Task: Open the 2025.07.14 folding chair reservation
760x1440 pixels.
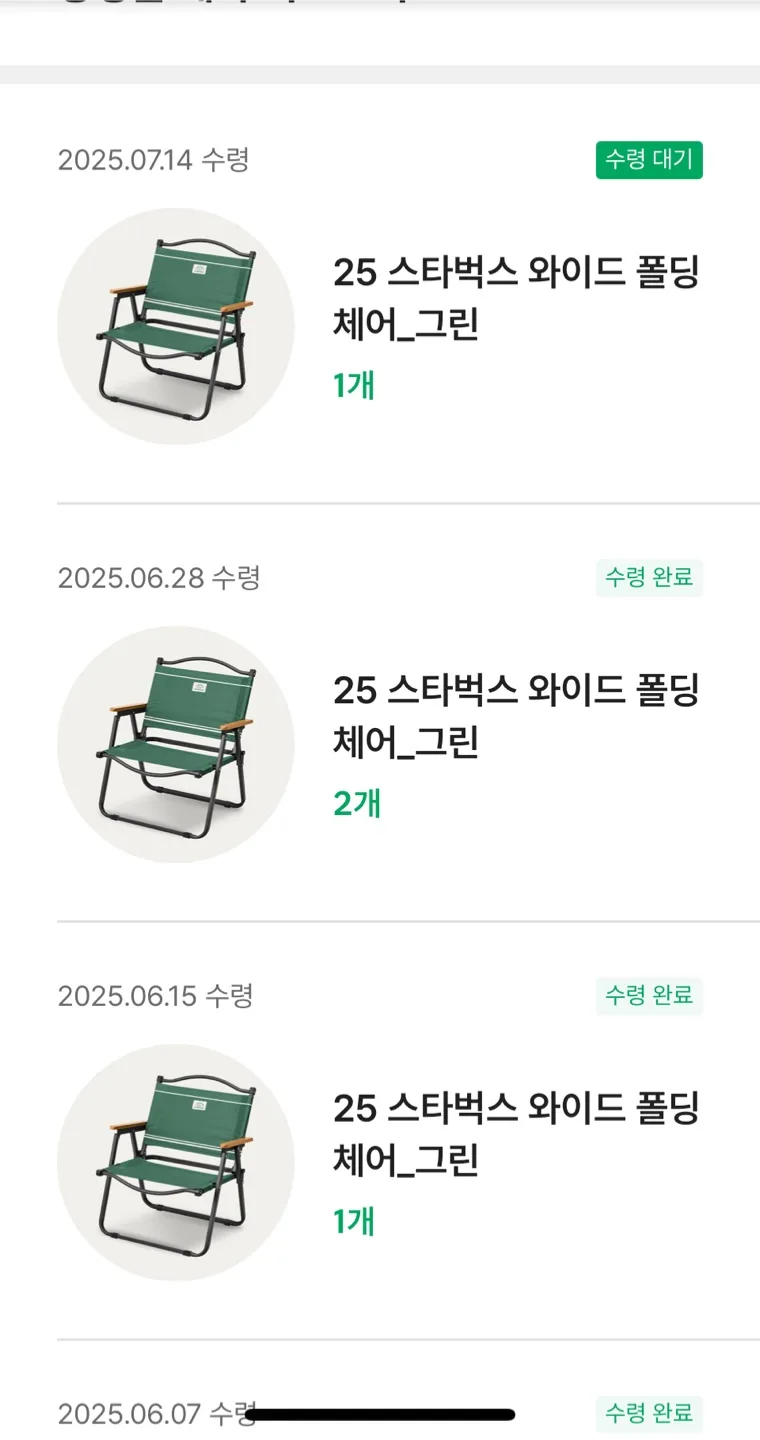Action: coord(515,298)
